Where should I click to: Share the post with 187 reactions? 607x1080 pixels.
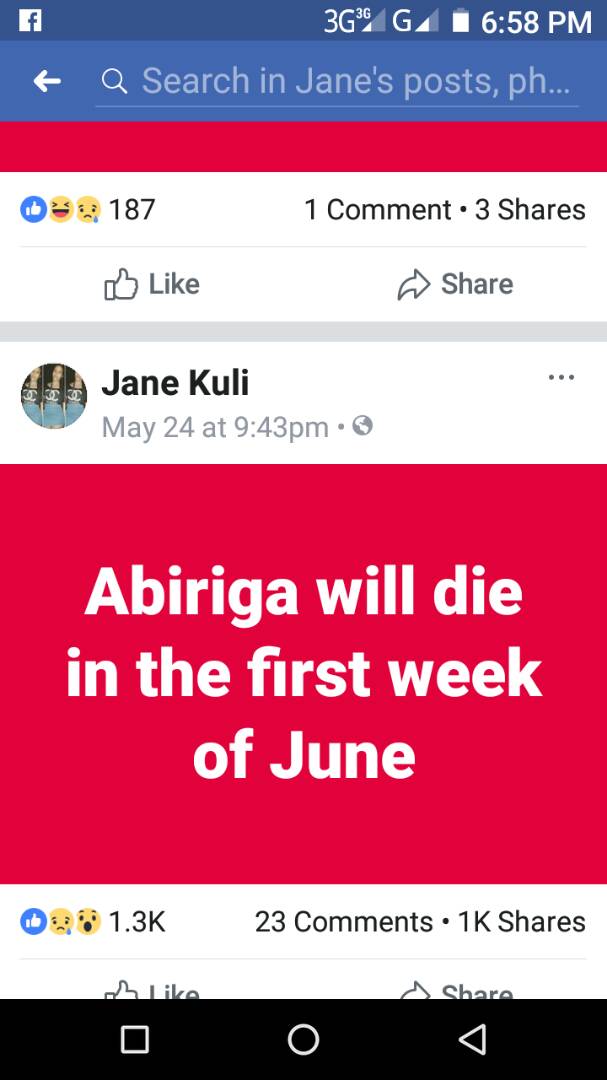coord(455,285)
